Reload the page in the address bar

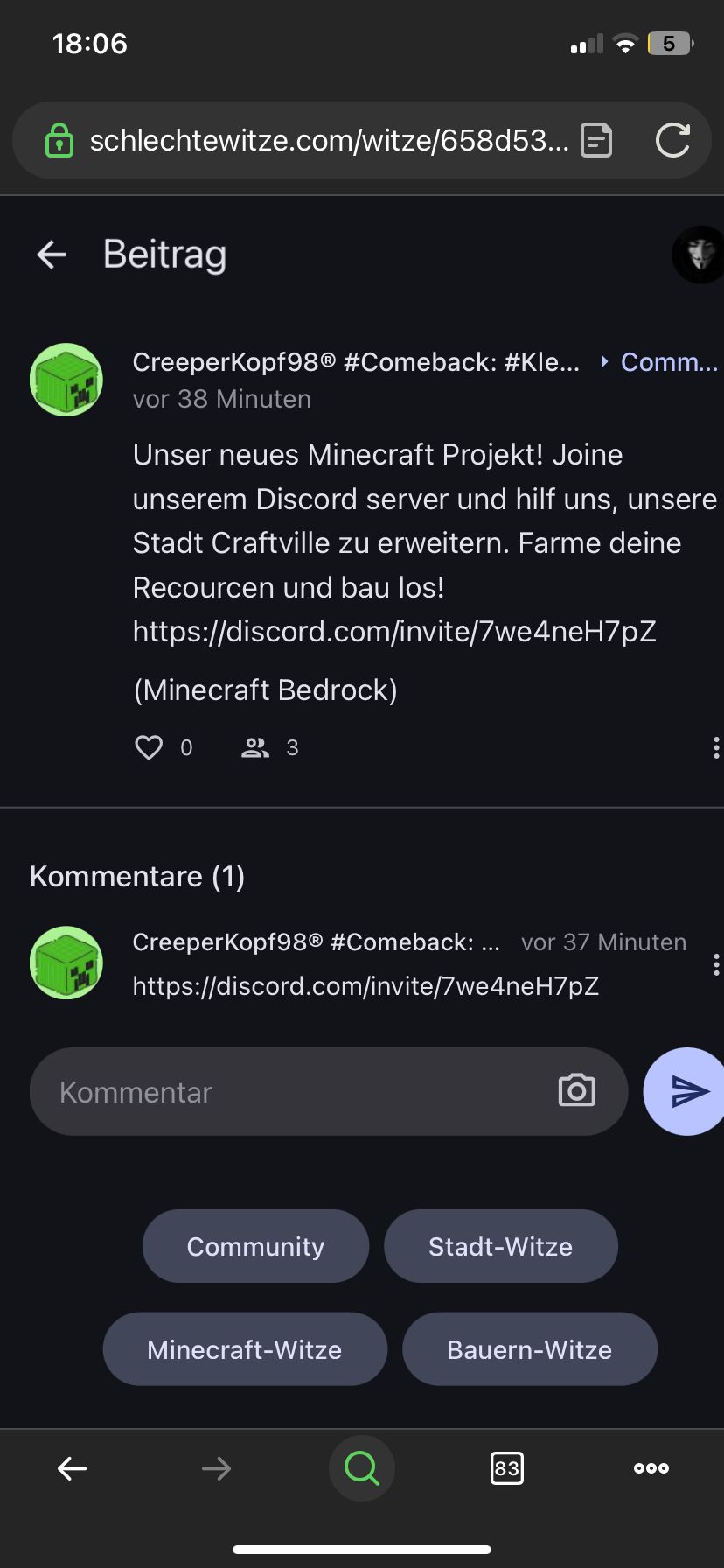pyautogui.click(x=672, y=140)
